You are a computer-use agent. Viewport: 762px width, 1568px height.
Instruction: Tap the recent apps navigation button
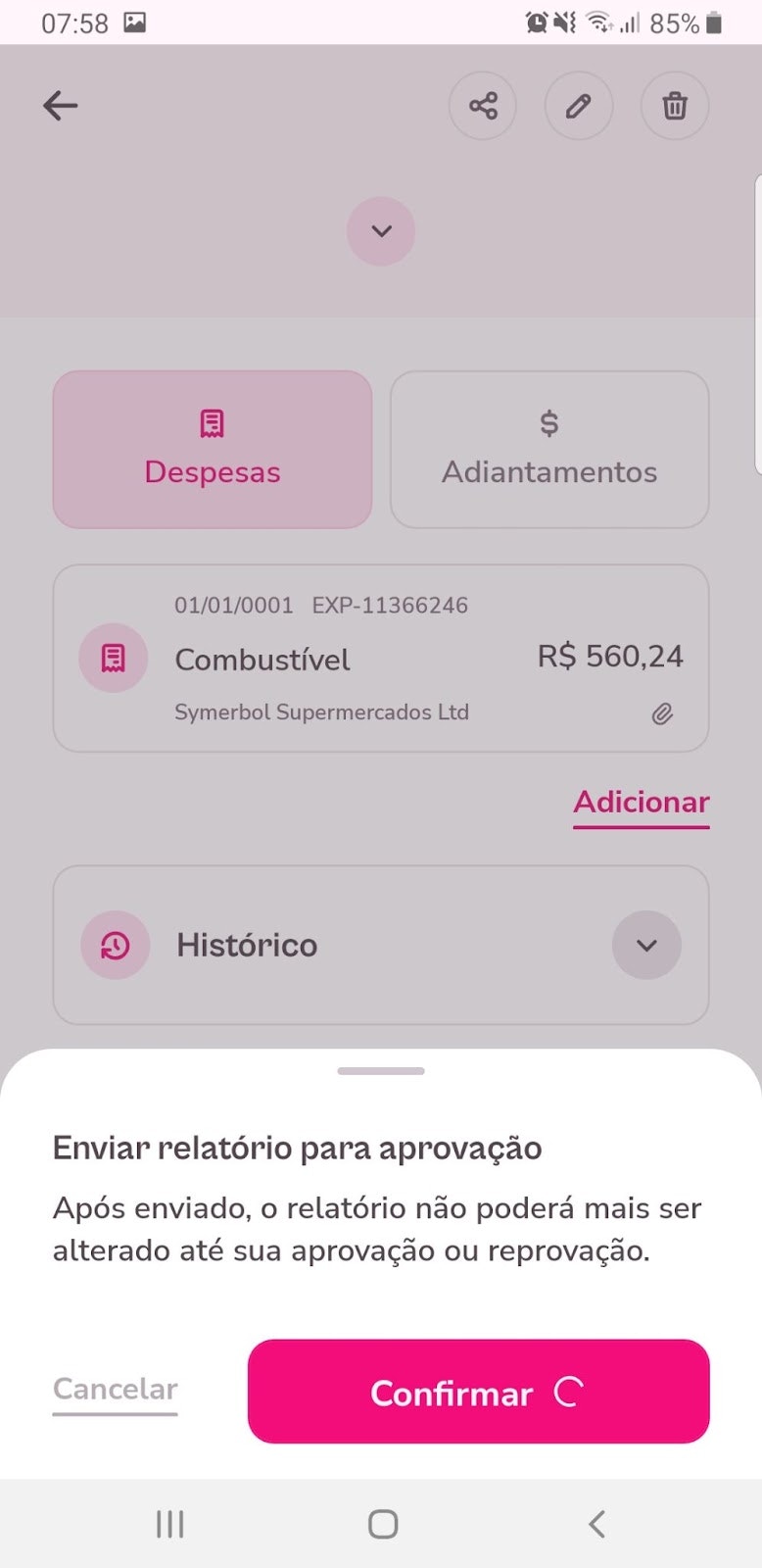click(169, 1523)
